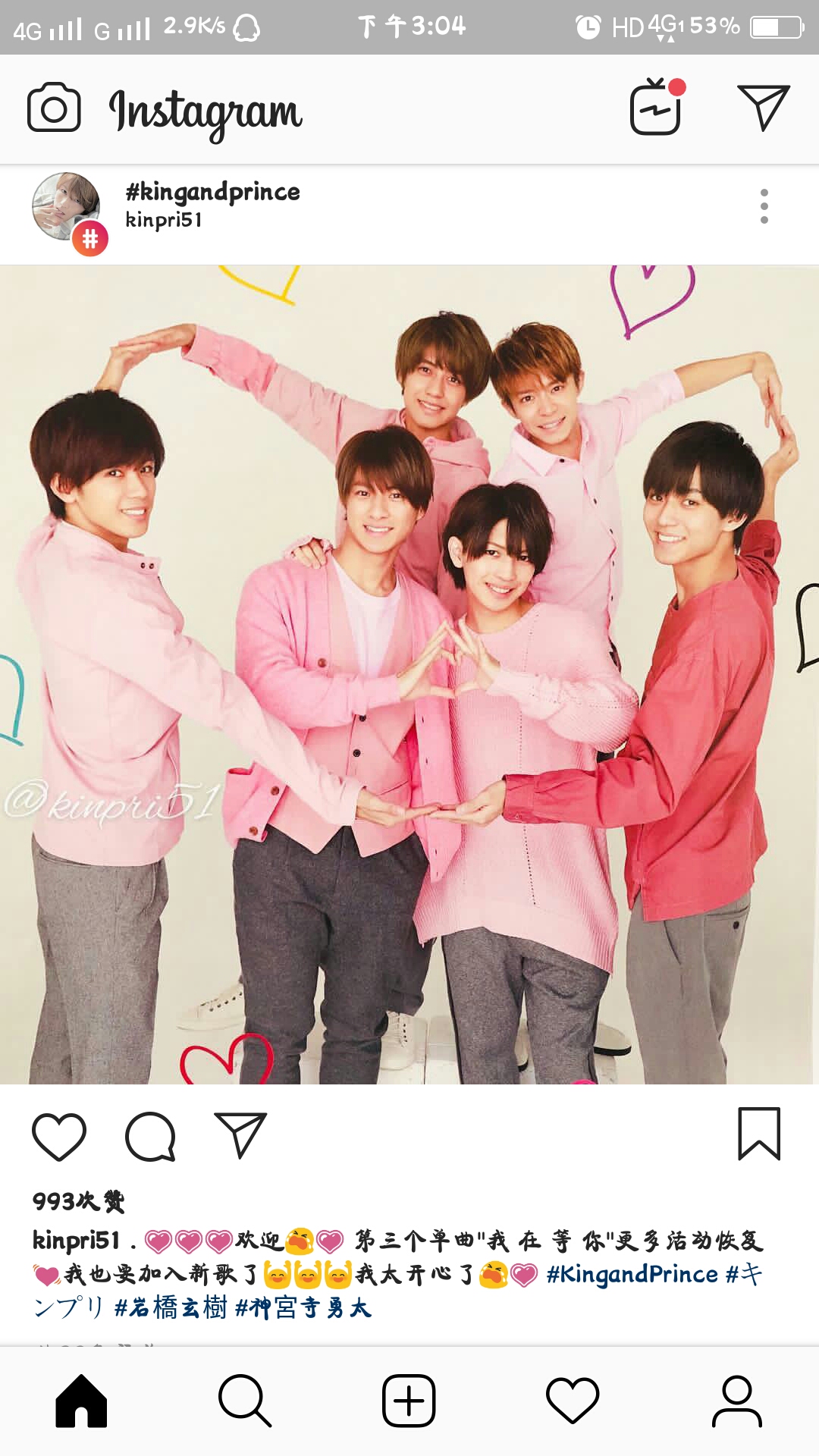Open the #神宮寺勇太 hashtag in caption
Screen dimensions: 819x1456
(x=303, y=1307)
